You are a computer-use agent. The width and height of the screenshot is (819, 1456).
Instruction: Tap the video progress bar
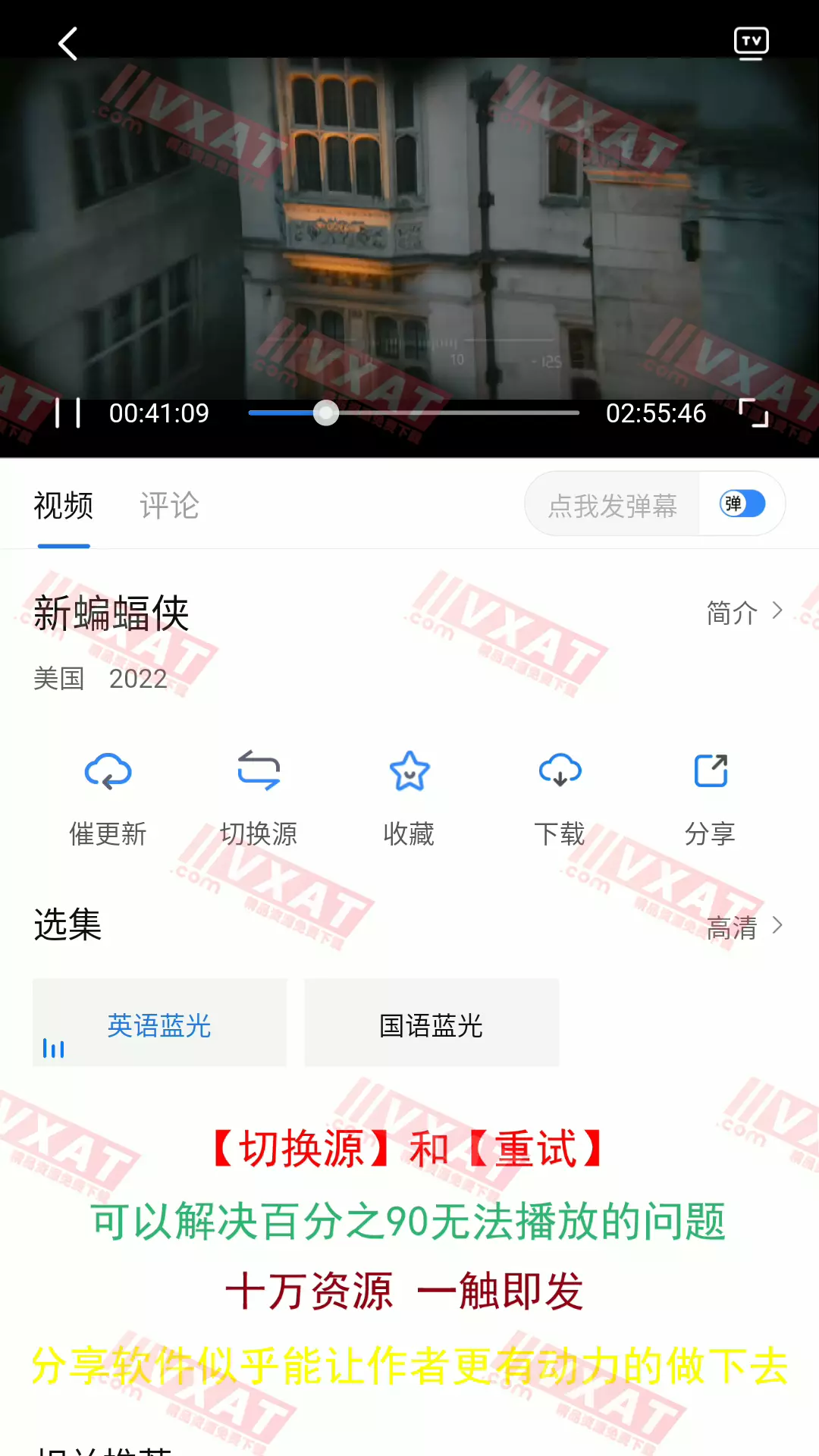point(413,413)
